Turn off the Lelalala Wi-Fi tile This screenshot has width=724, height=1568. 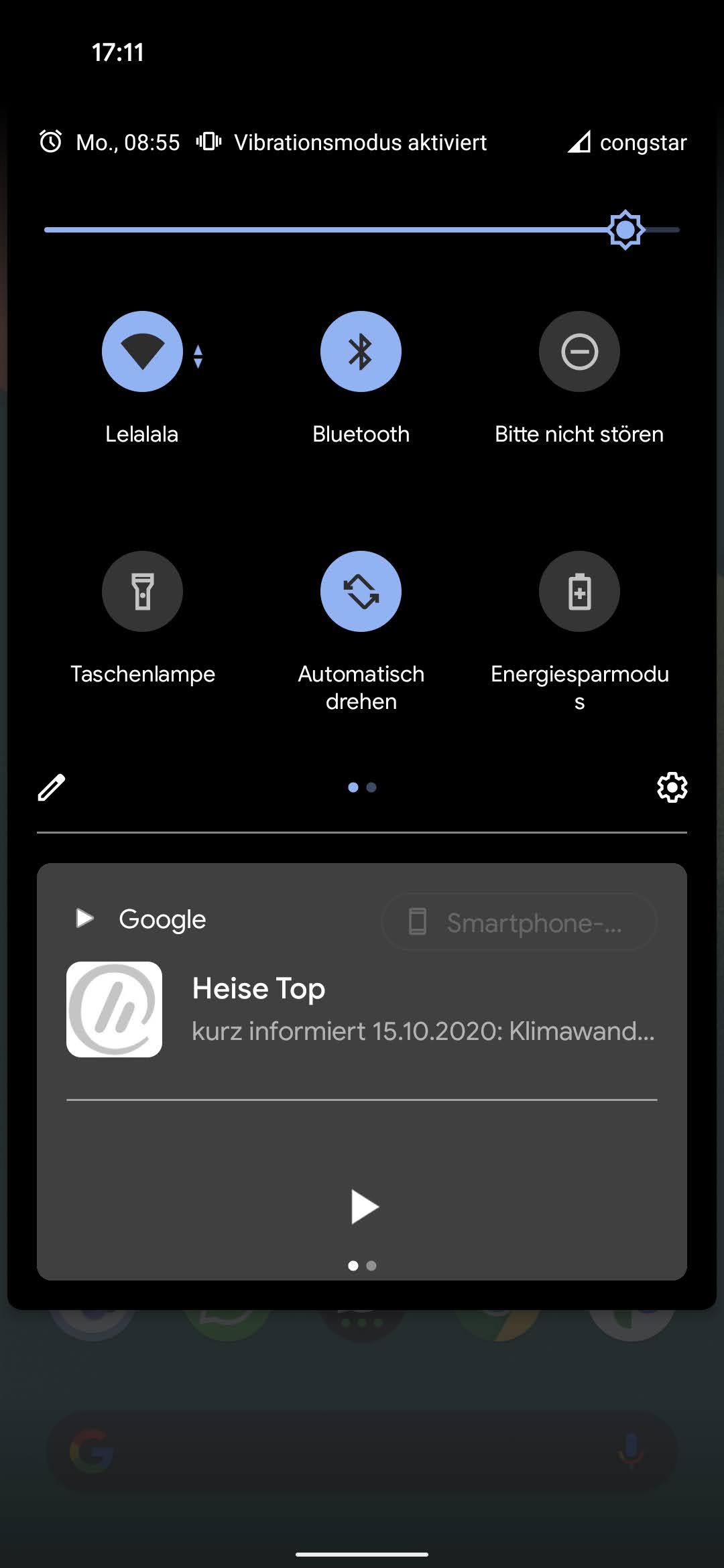pyautogui.click(x=142, y=351)
